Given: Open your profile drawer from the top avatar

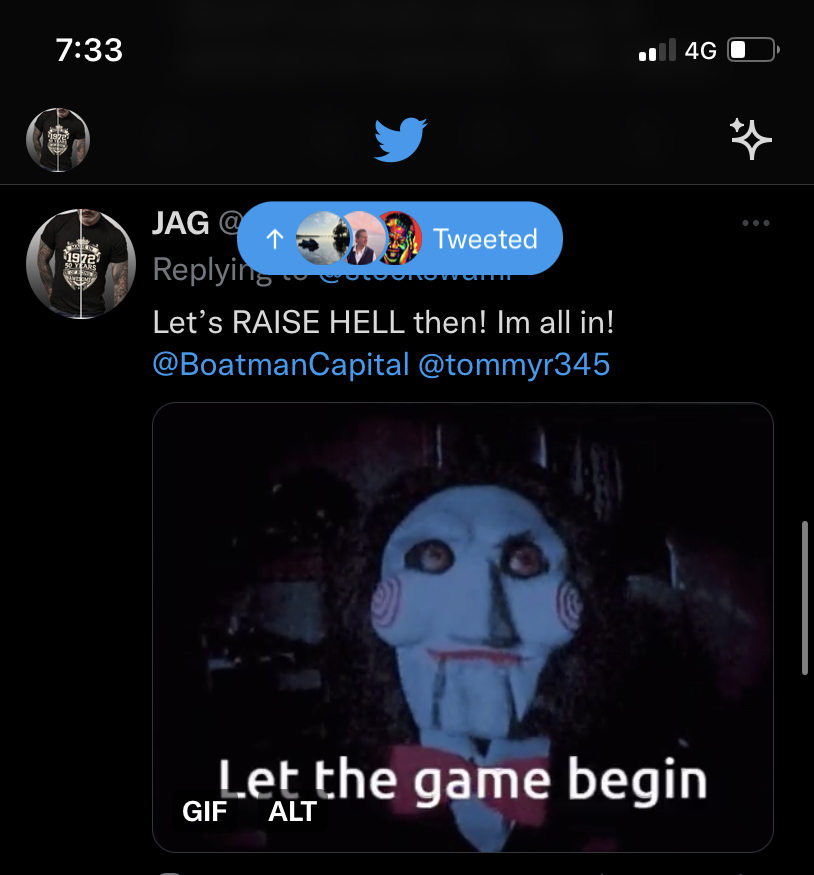Looking at the screenshot, I should pyautogui.click(x=57, y=140).
